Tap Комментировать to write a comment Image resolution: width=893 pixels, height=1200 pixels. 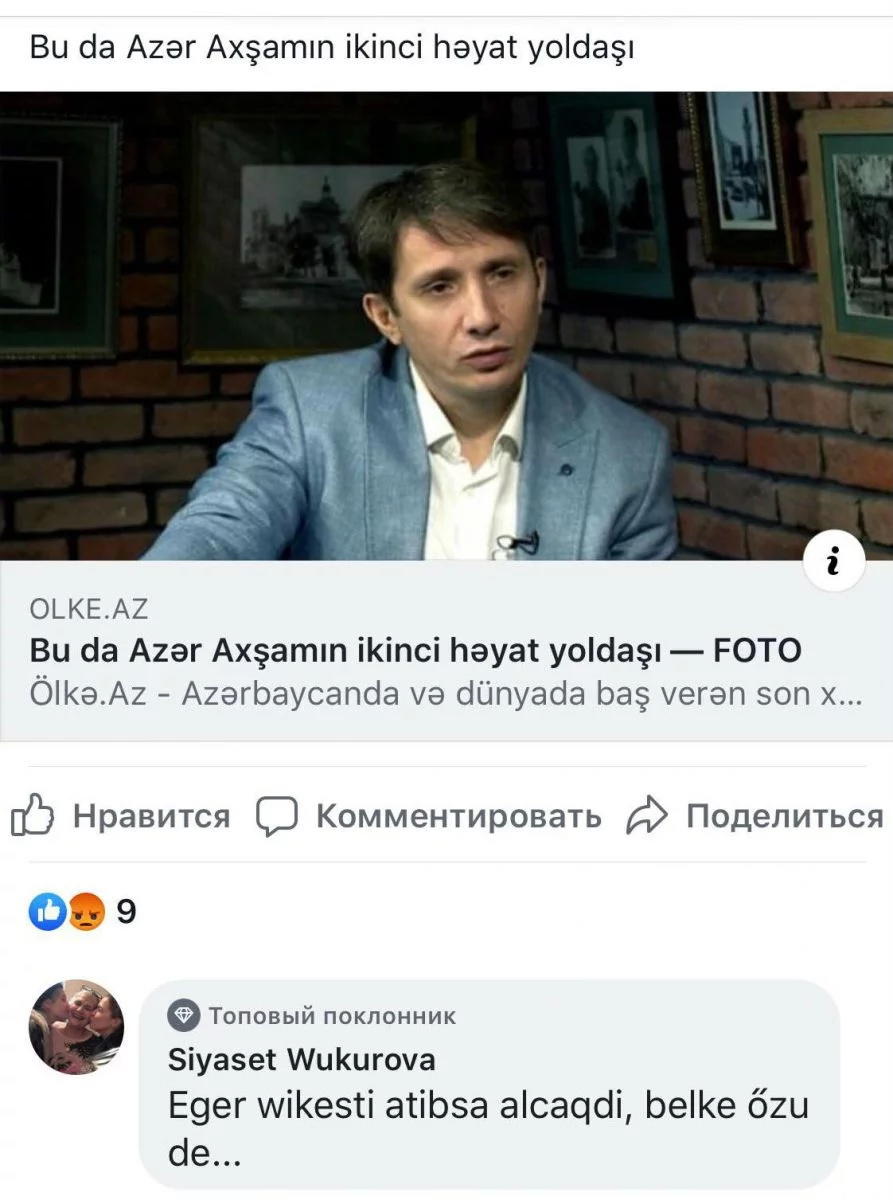(430, 816)
